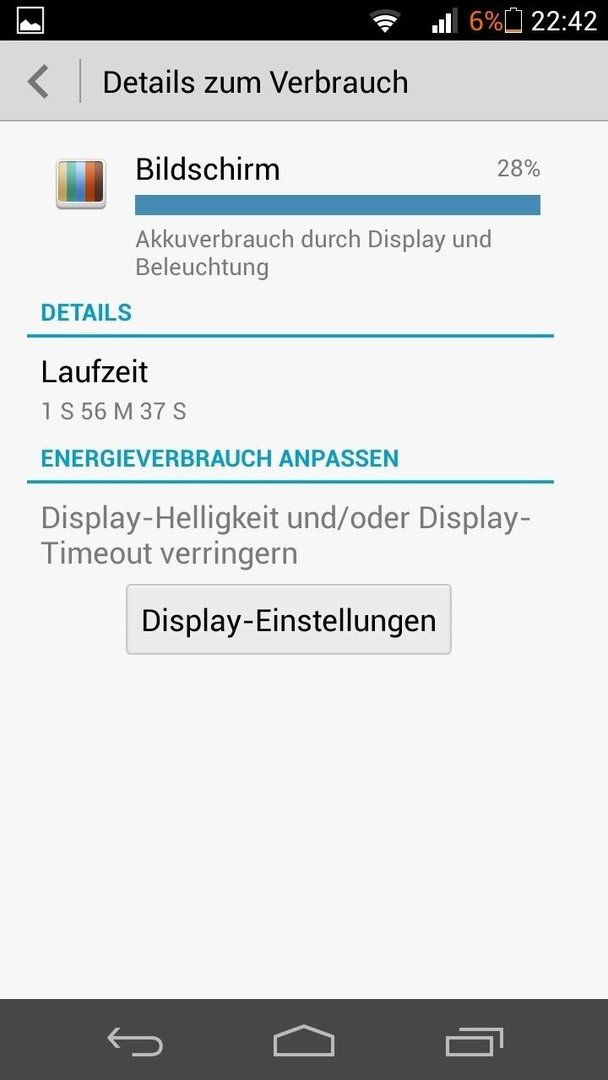
Task: Go to the home screen
Action: [304, 1040]
